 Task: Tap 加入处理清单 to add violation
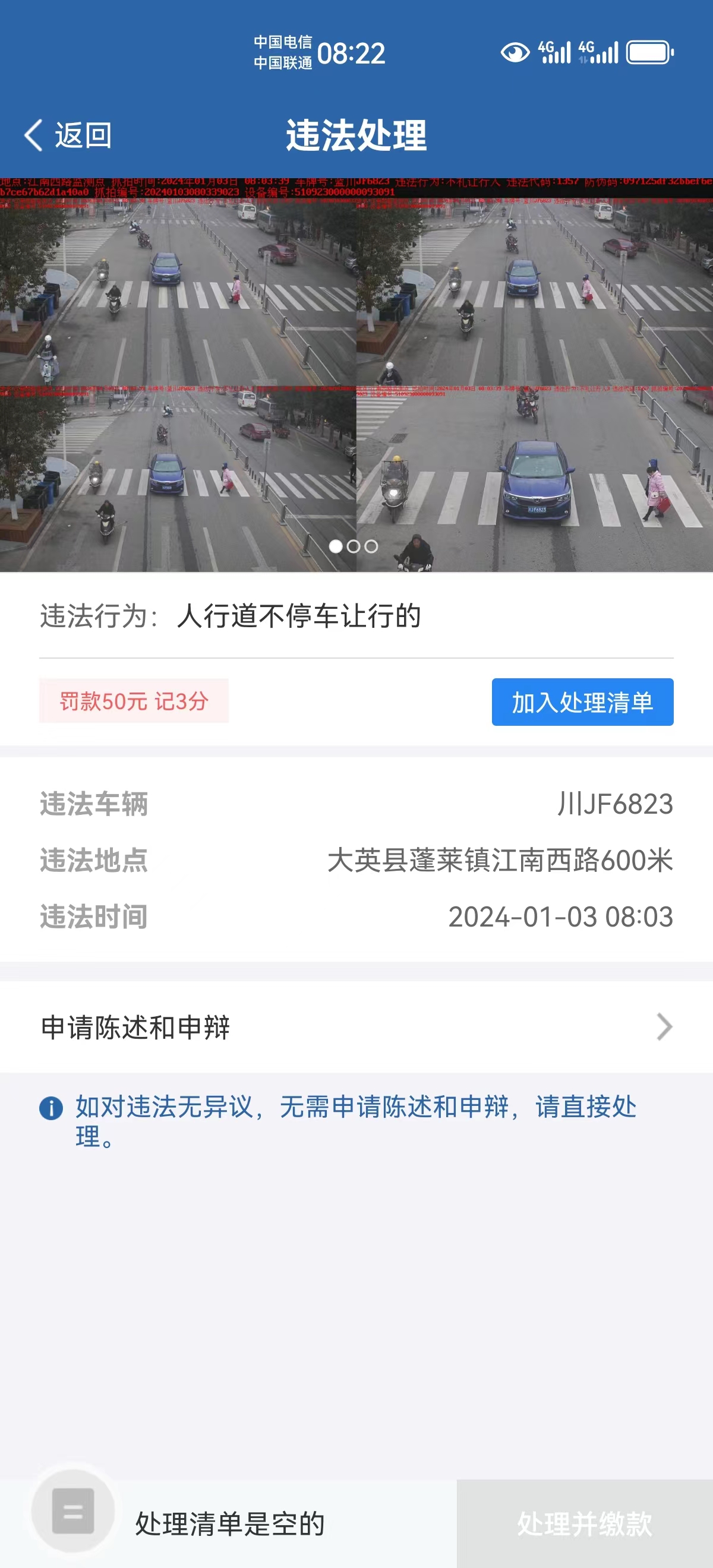[582, 702]
